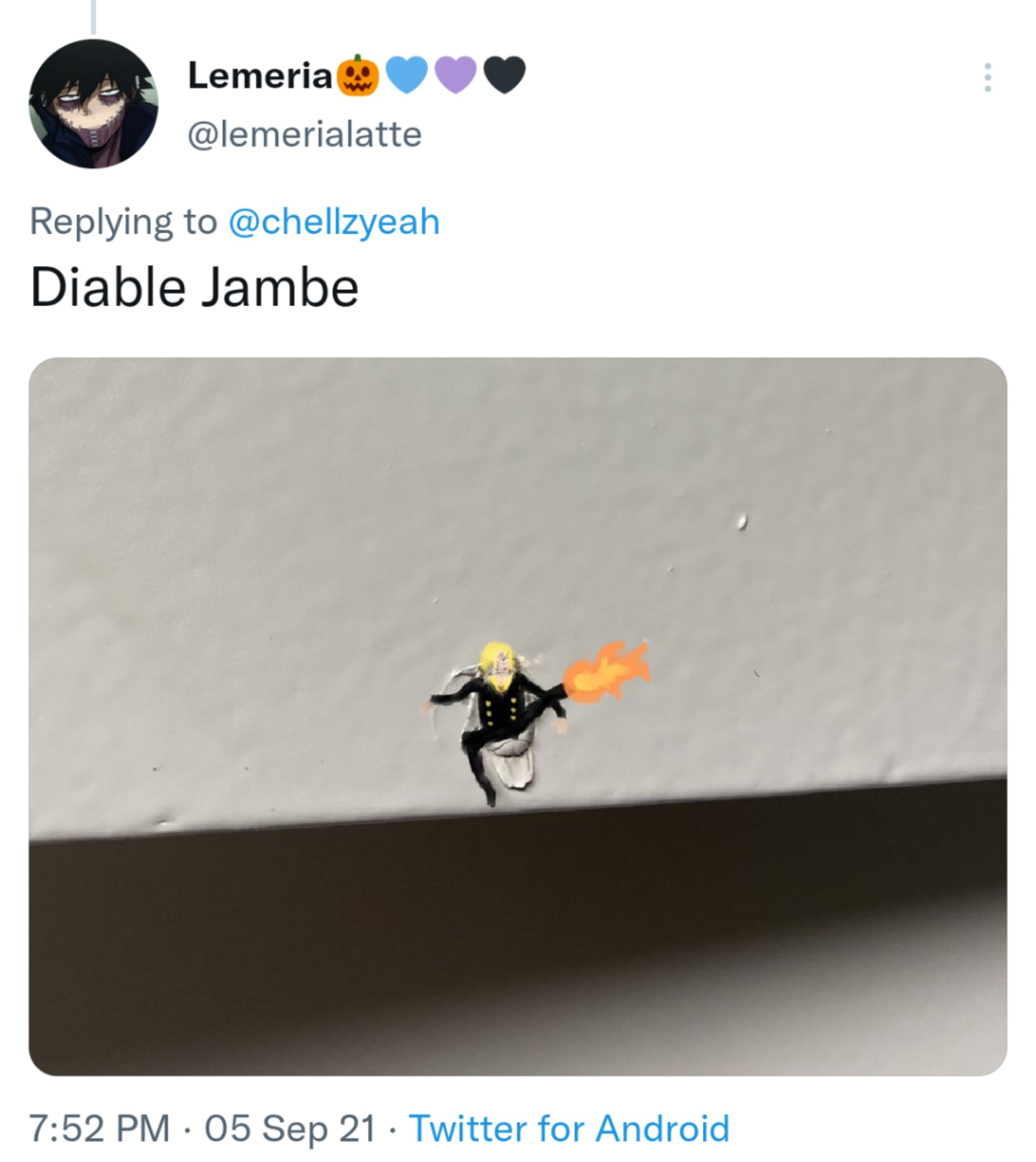
Task: Tap the Twitter for Android link
Action: click(568, 1128)
